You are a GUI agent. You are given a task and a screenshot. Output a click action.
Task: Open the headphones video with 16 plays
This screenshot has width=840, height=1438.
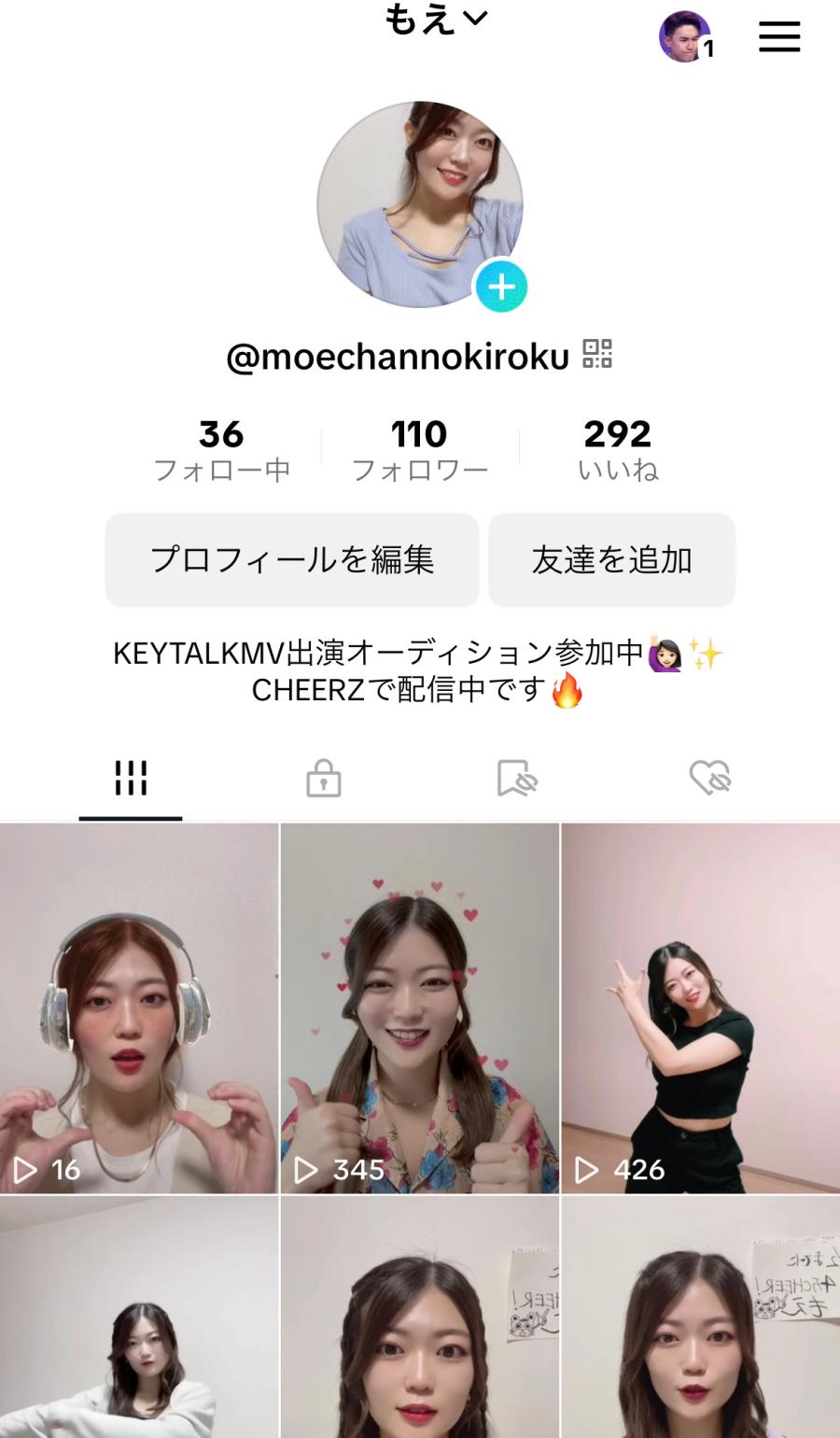coord(139,1008)
